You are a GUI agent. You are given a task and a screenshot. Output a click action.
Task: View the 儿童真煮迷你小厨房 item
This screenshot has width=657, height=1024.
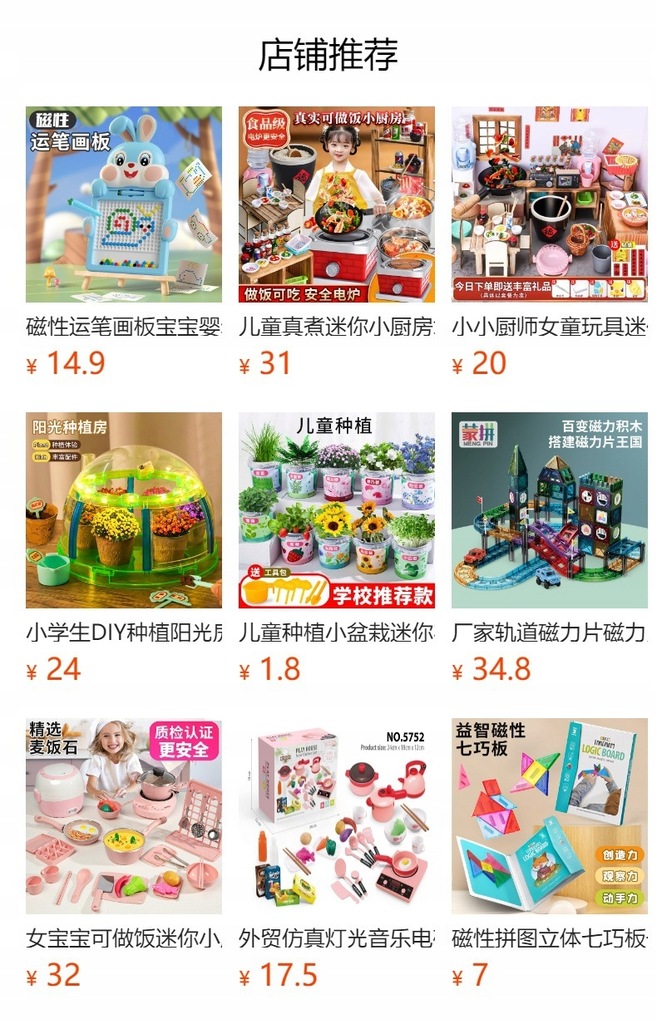(x=337, y=205)
